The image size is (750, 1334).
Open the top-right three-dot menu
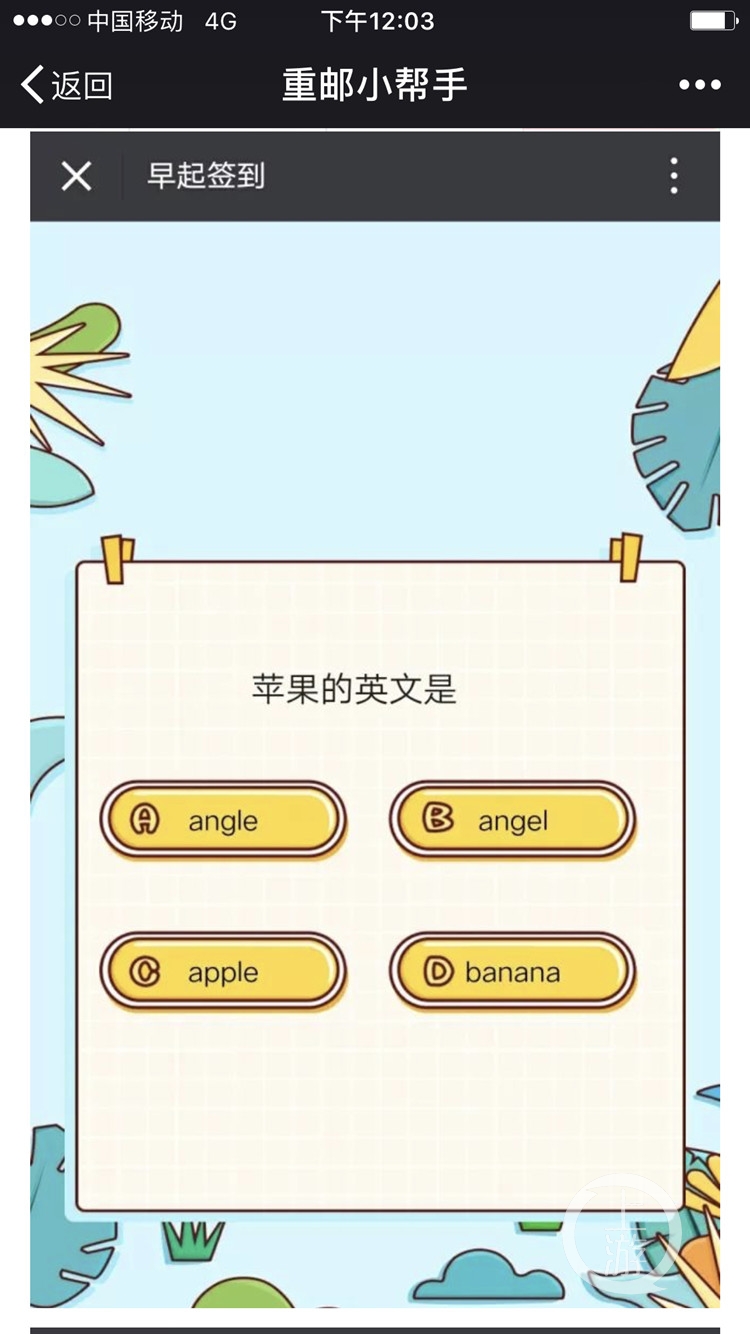click(699, 85)
